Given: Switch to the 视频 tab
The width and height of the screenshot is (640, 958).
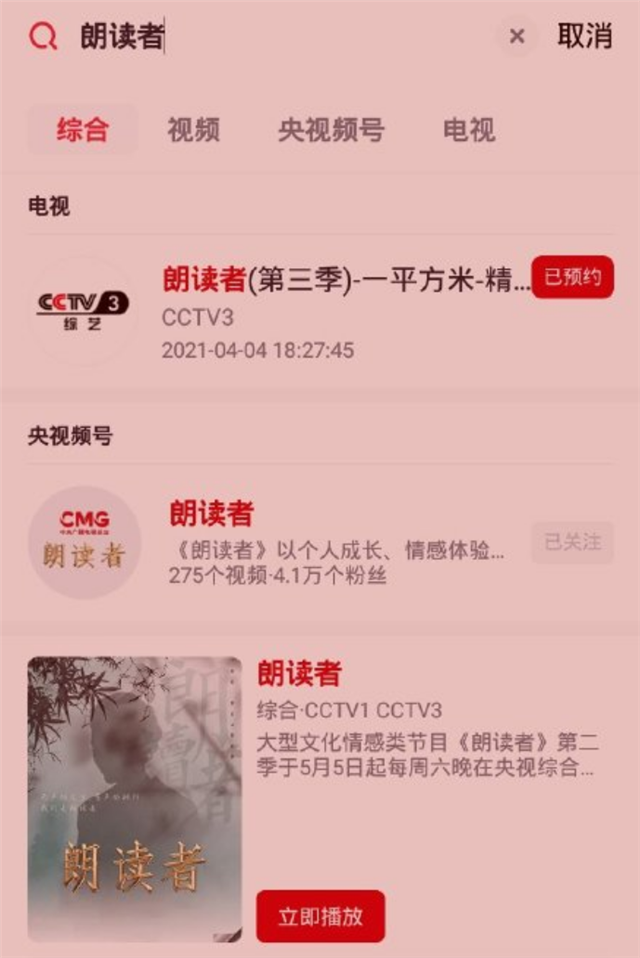Looking at the screenshot, I should click(193, 130).
